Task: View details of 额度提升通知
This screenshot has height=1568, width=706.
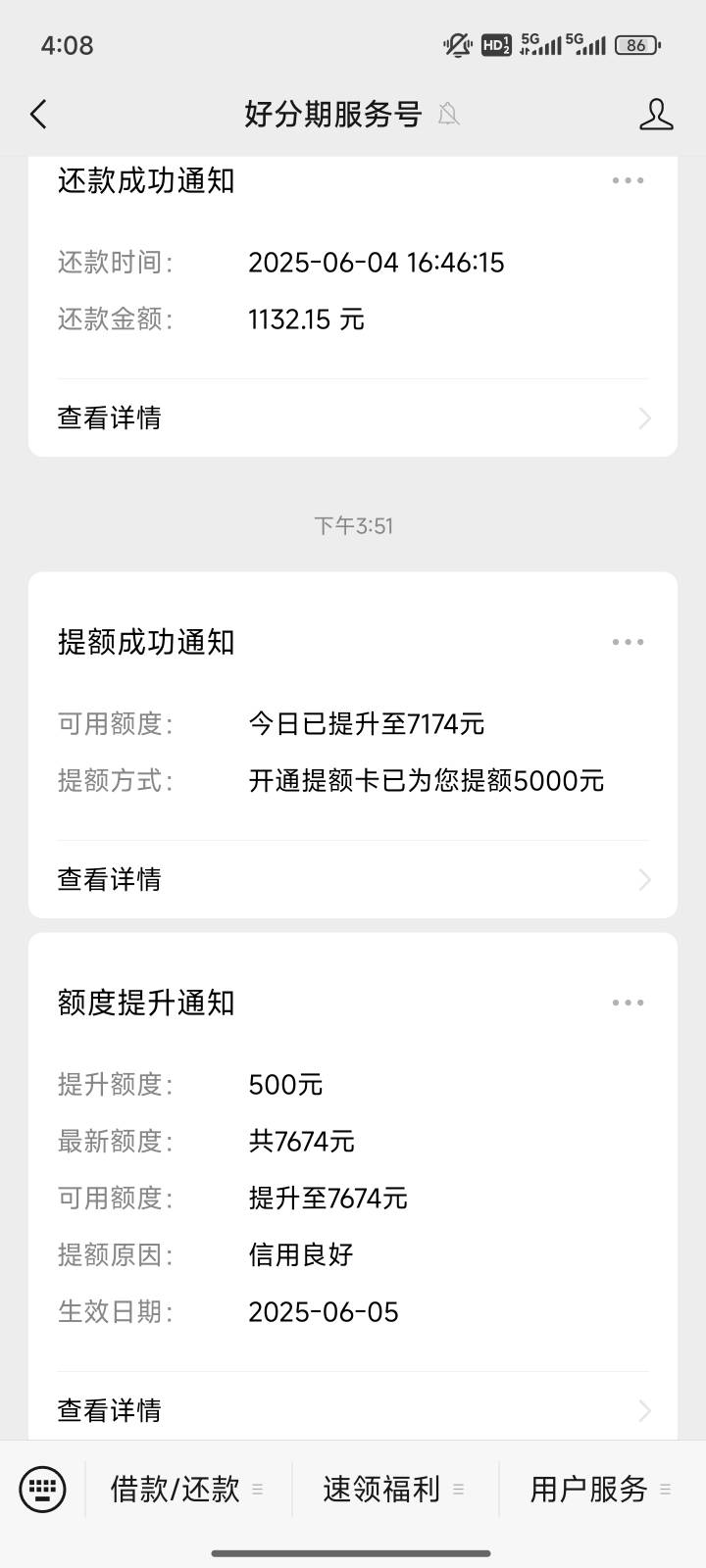Action: pos(353,1410)
